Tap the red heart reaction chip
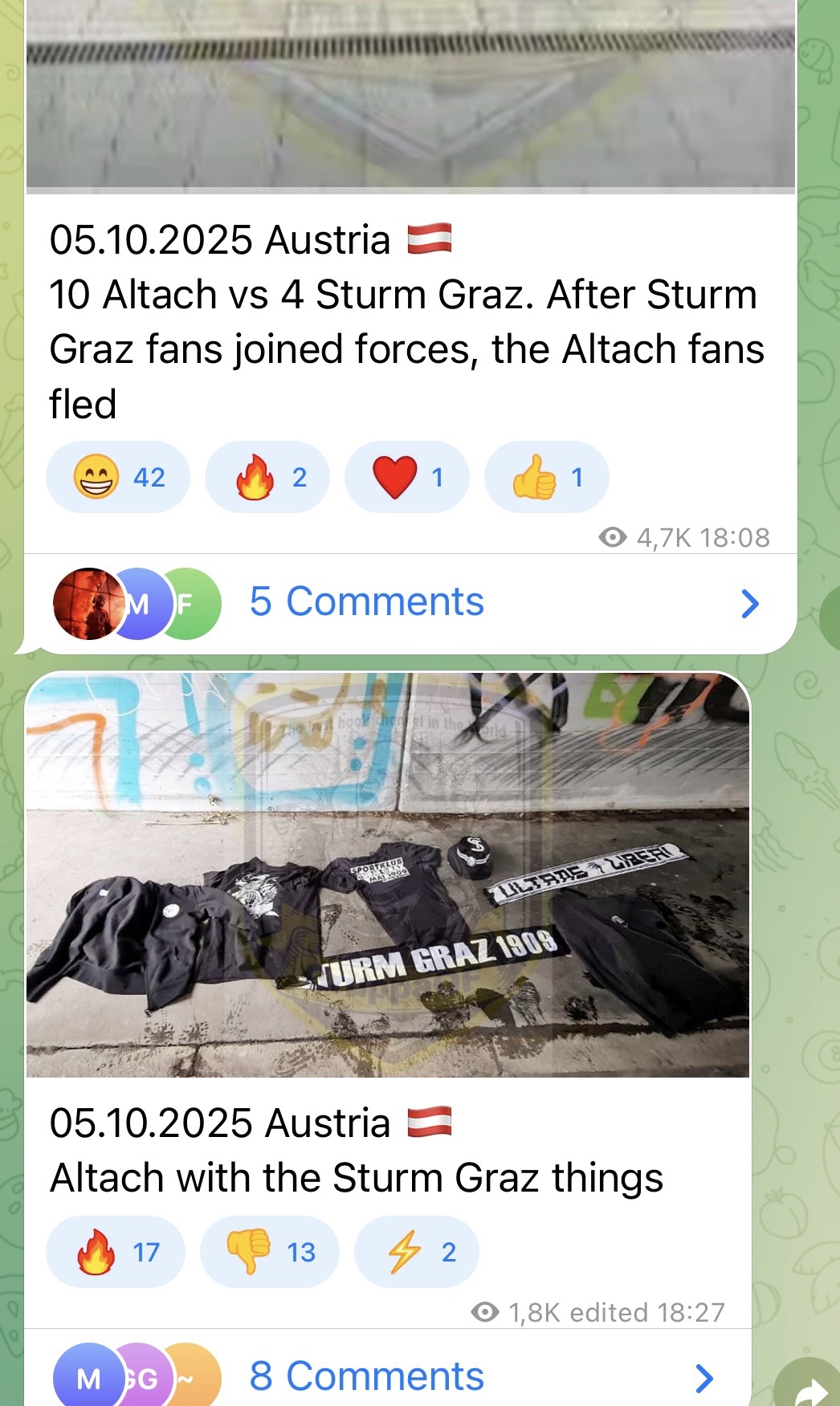 (x=406, y=477)
